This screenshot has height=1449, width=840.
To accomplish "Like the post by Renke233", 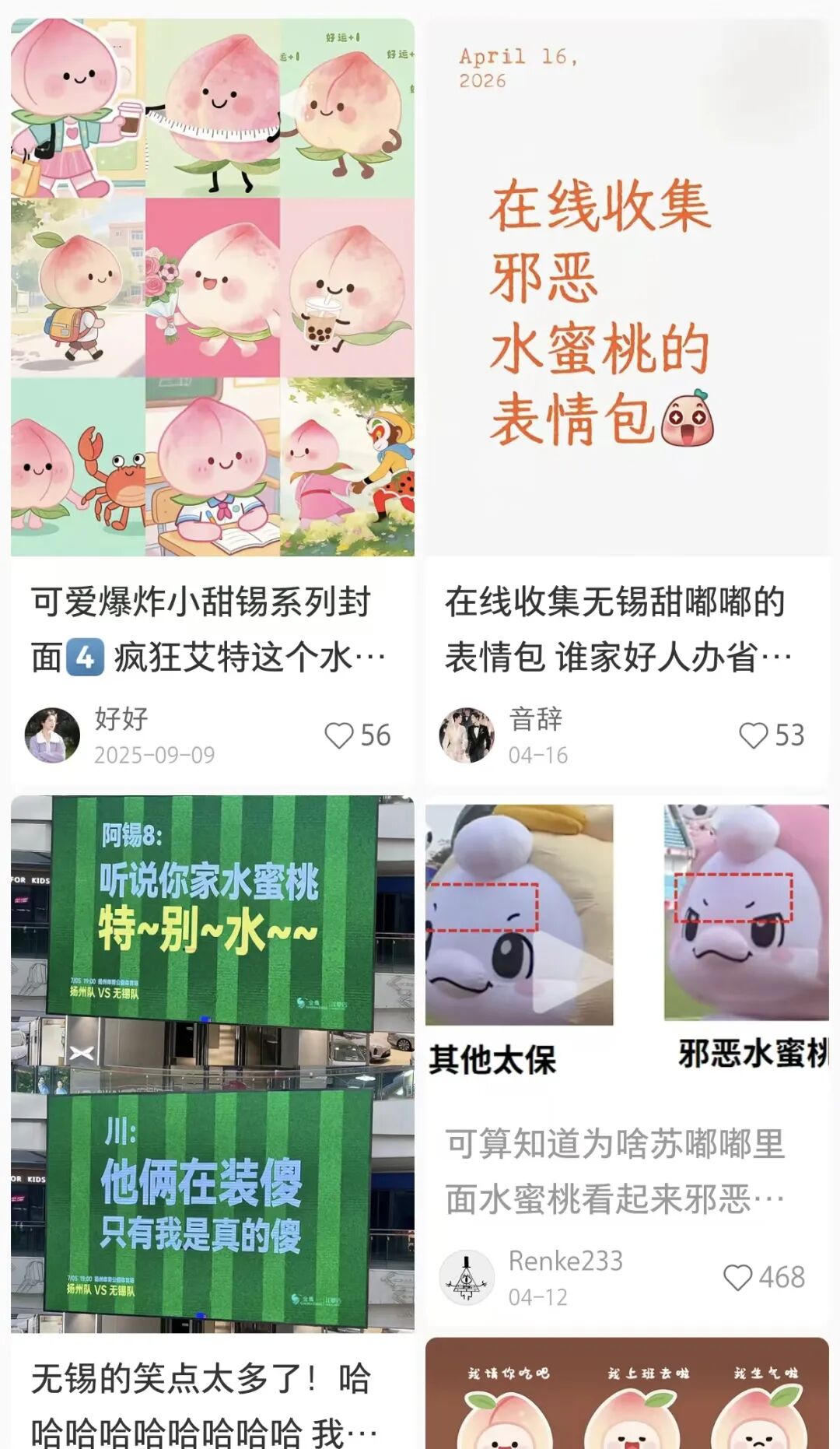I will click(x=764, y=1278).
